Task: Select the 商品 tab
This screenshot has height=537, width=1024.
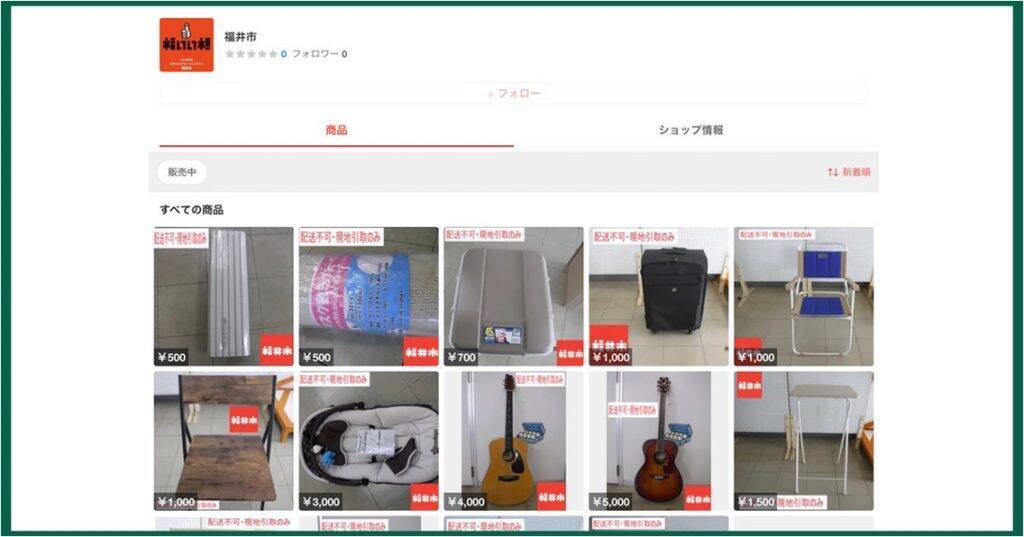Action: pos(336,130)
